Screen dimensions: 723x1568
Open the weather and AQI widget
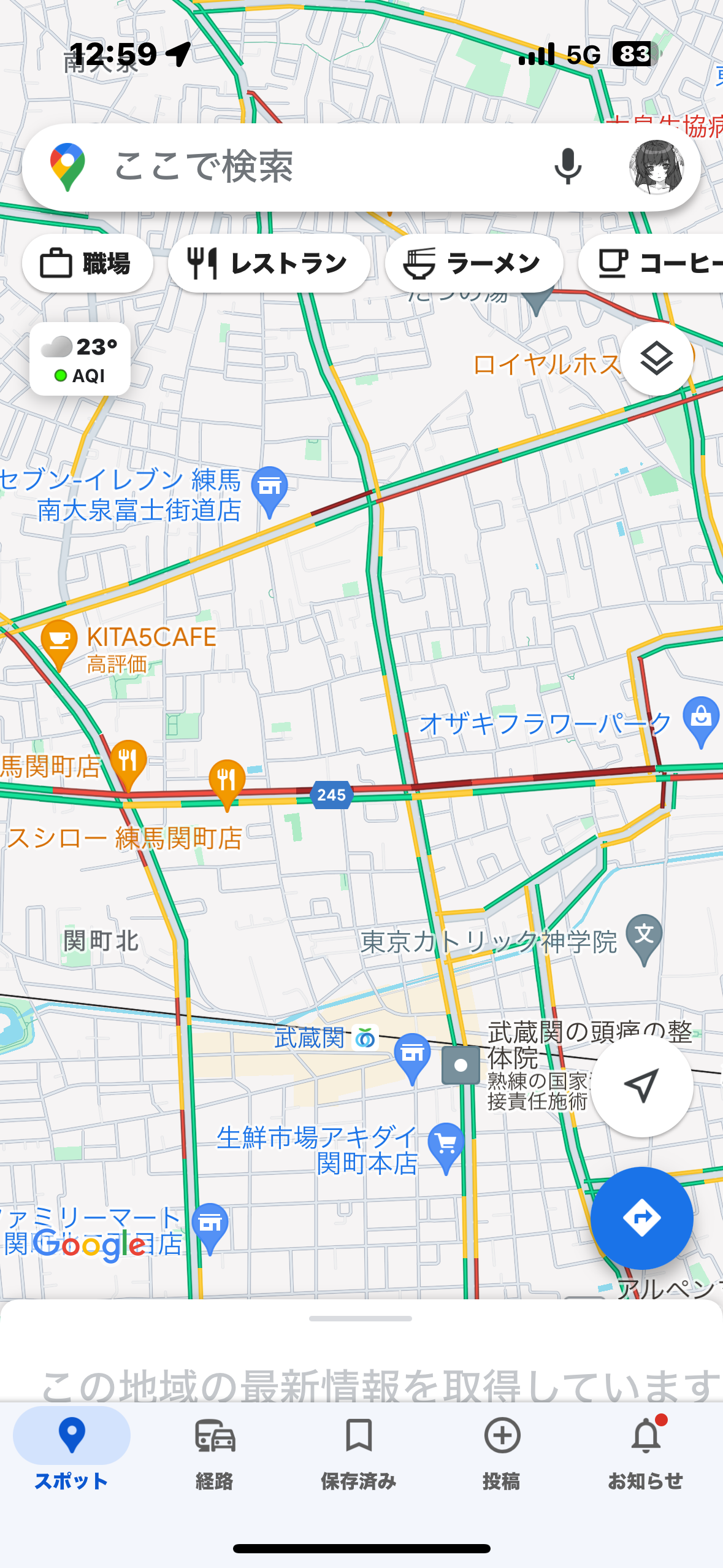(x=80, y=359)
